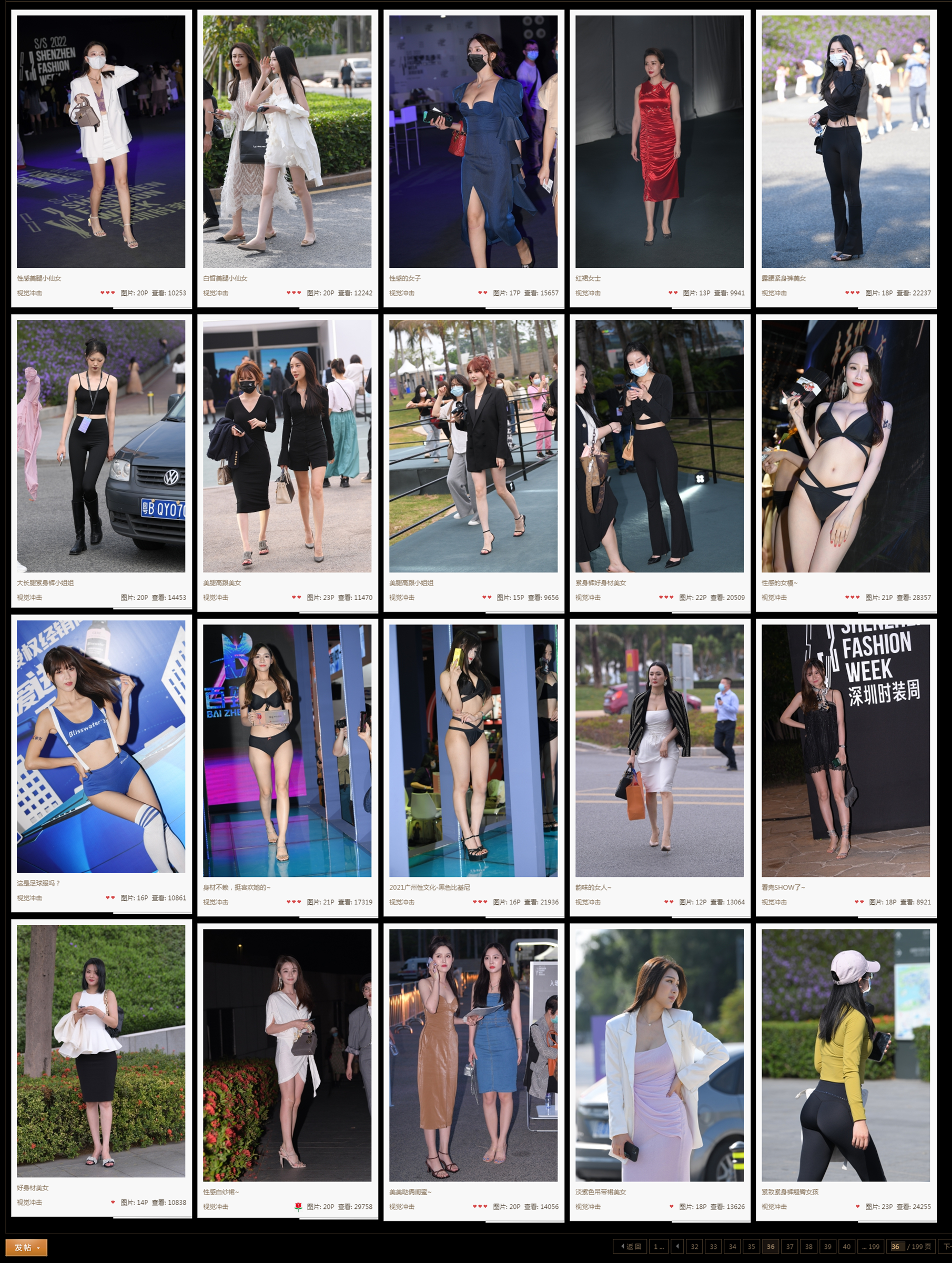Go to page 40
952x1263 pixels.
point(846,1247)
